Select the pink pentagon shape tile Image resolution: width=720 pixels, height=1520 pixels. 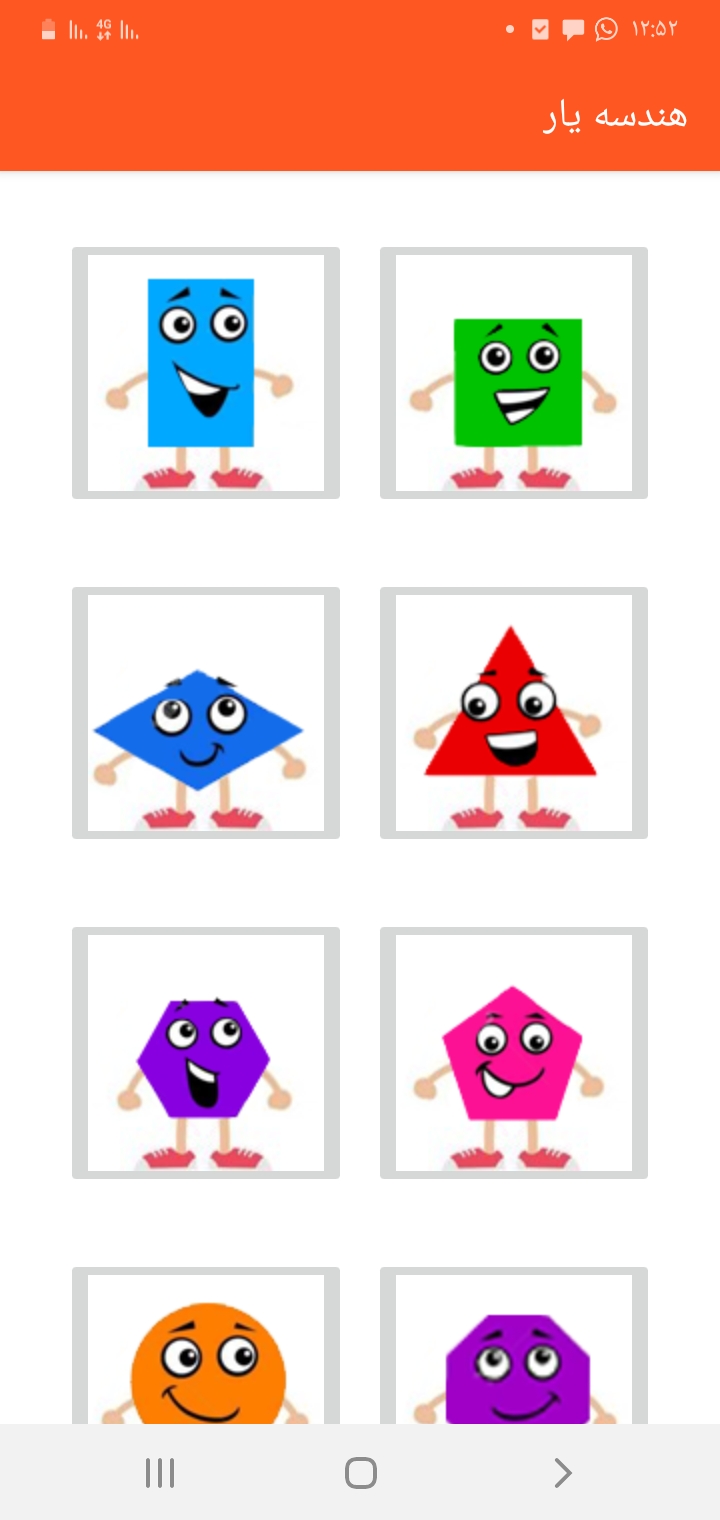(x=514, y=1053)
